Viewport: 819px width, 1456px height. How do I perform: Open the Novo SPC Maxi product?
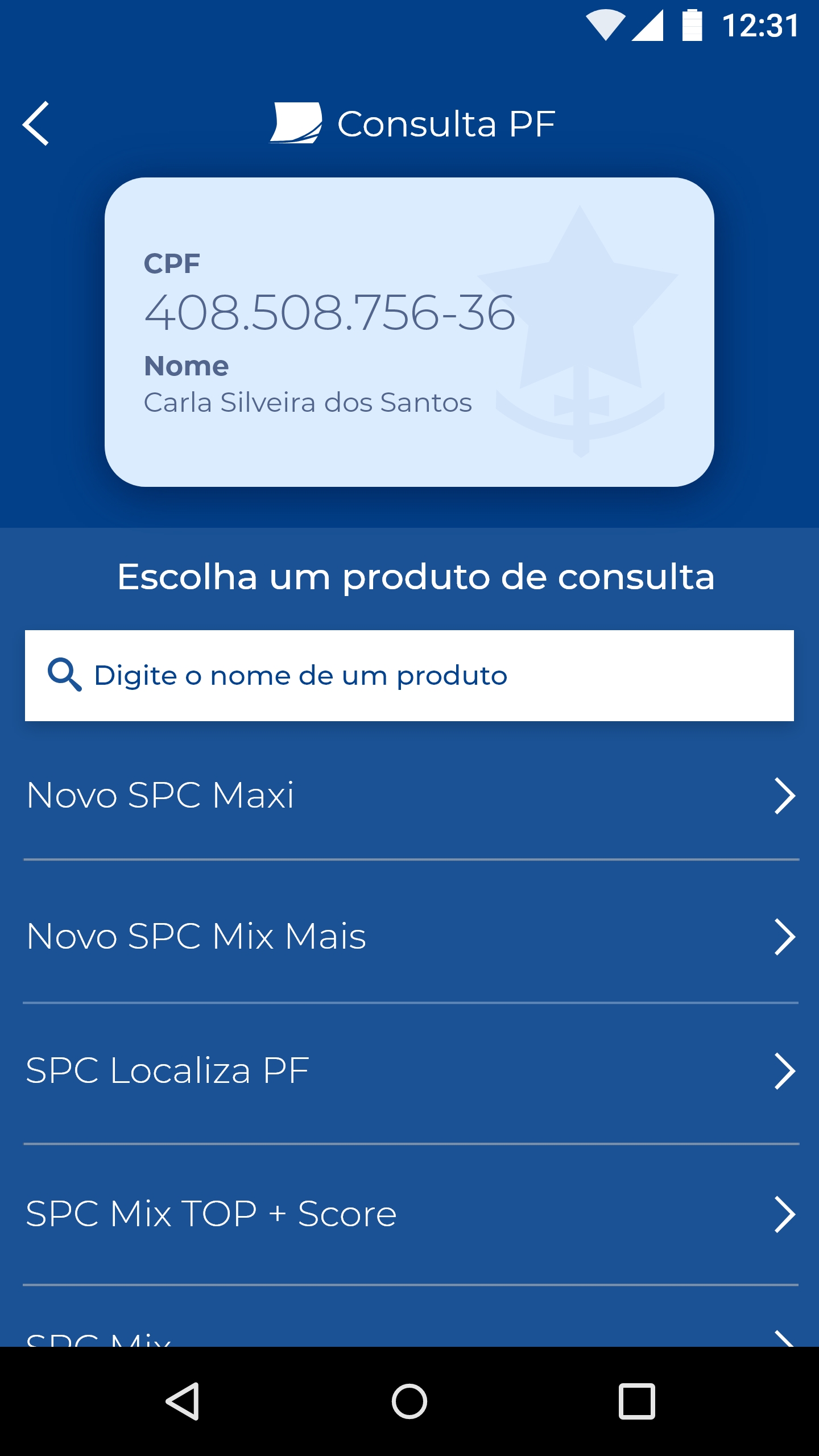[411, 795]
